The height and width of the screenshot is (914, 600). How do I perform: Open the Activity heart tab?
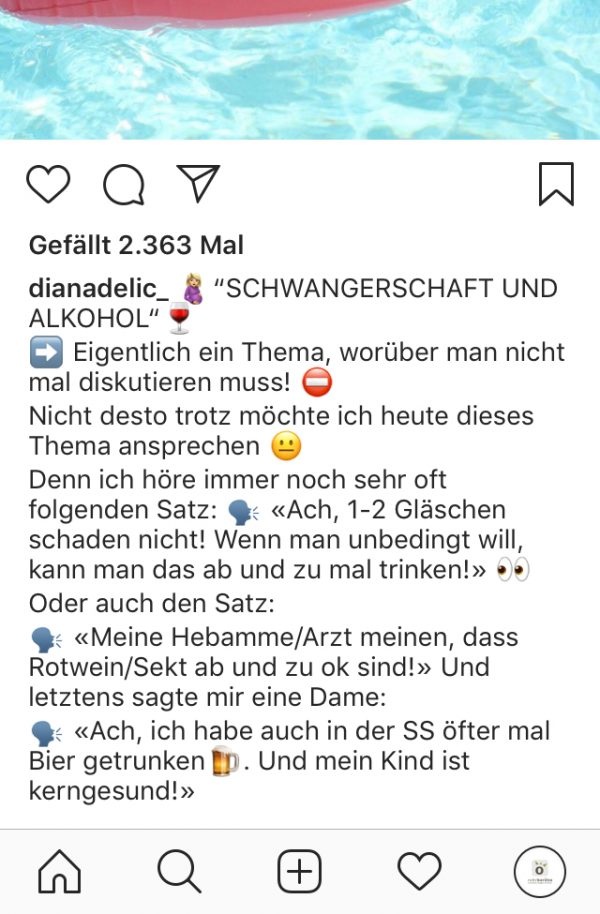click(x=419, y=872)
